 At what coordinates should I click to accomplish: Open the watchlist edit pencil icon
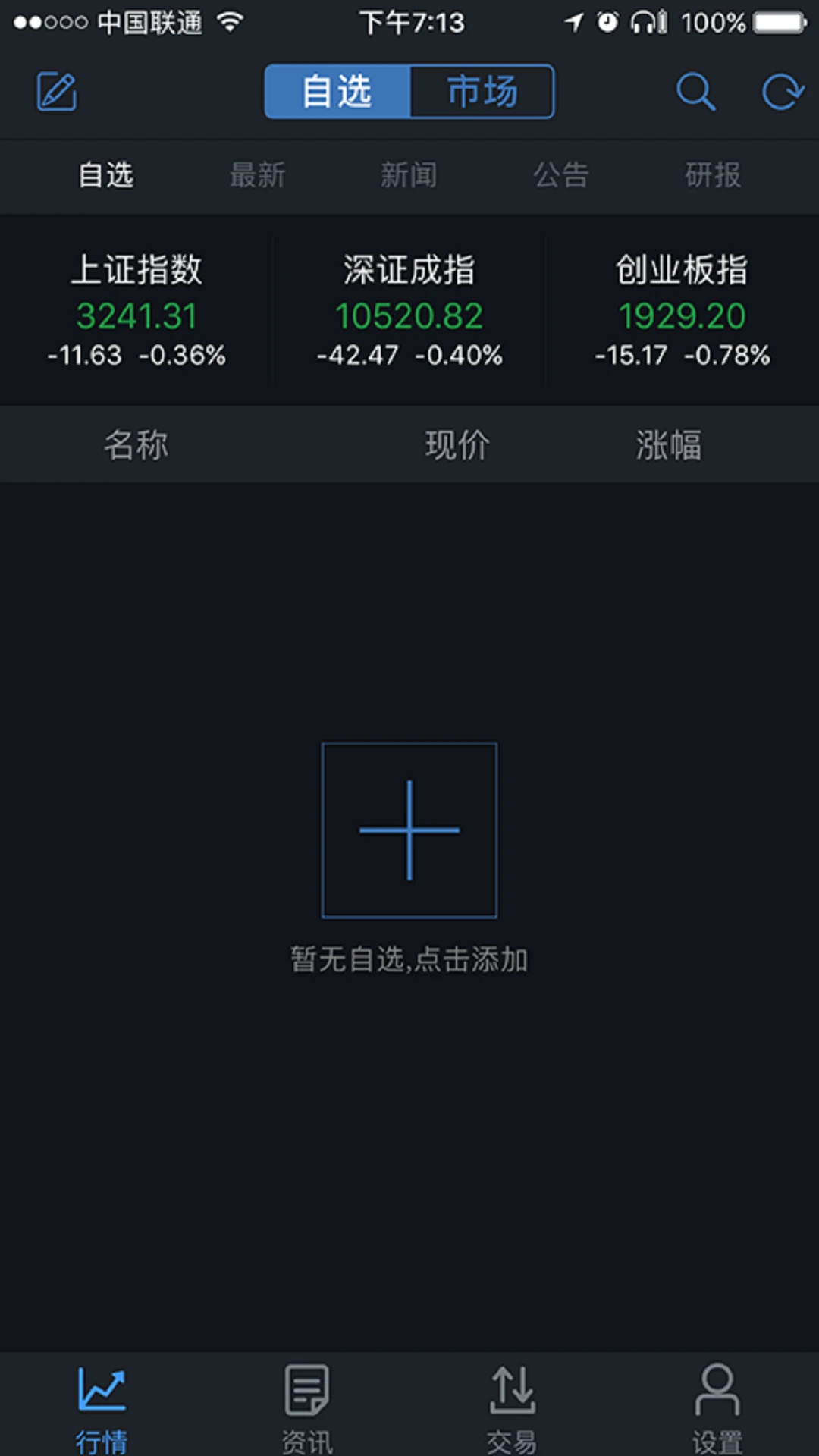pos(55,92)
